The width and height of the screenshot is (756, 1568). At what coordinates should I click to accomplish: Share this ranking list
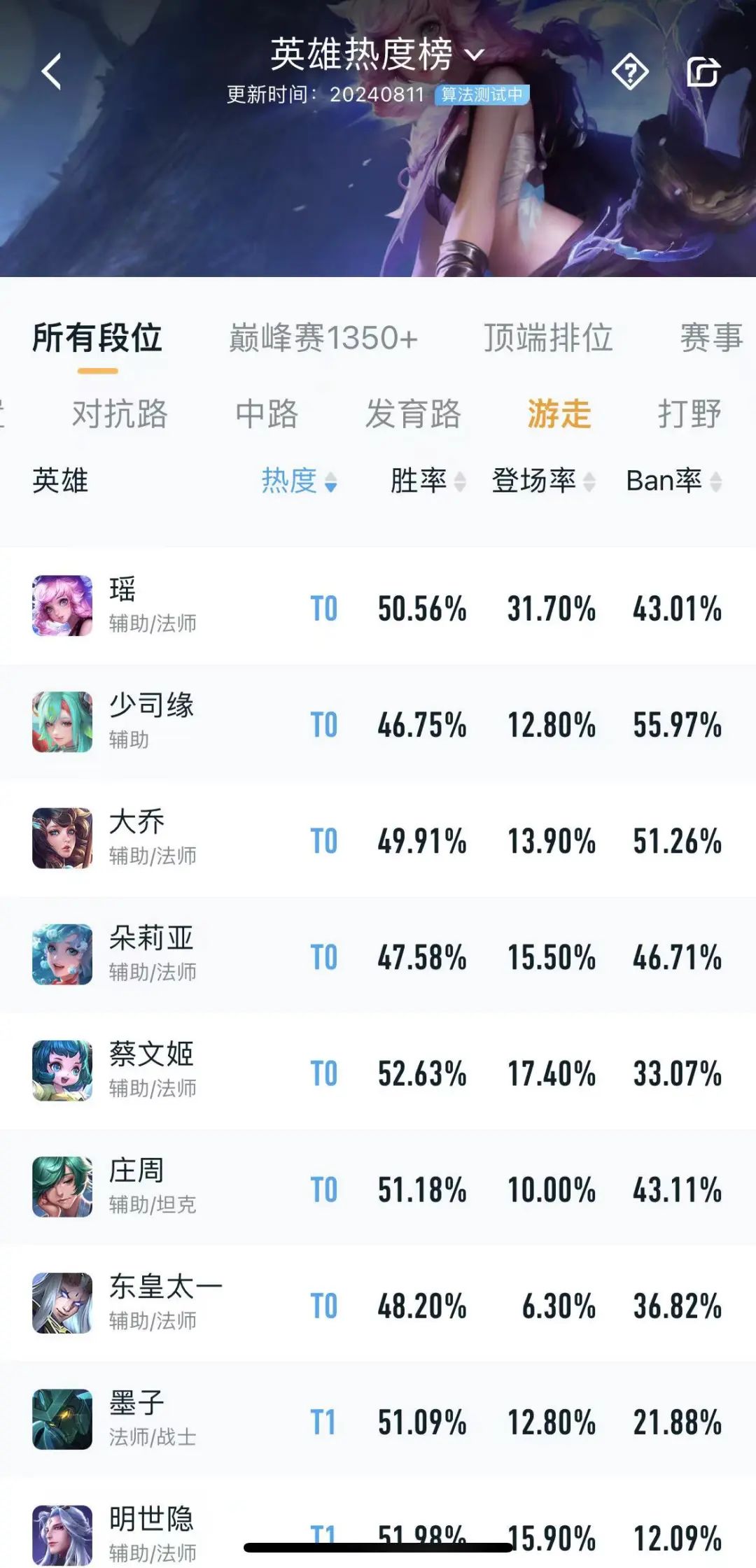[x=703, y=71]
